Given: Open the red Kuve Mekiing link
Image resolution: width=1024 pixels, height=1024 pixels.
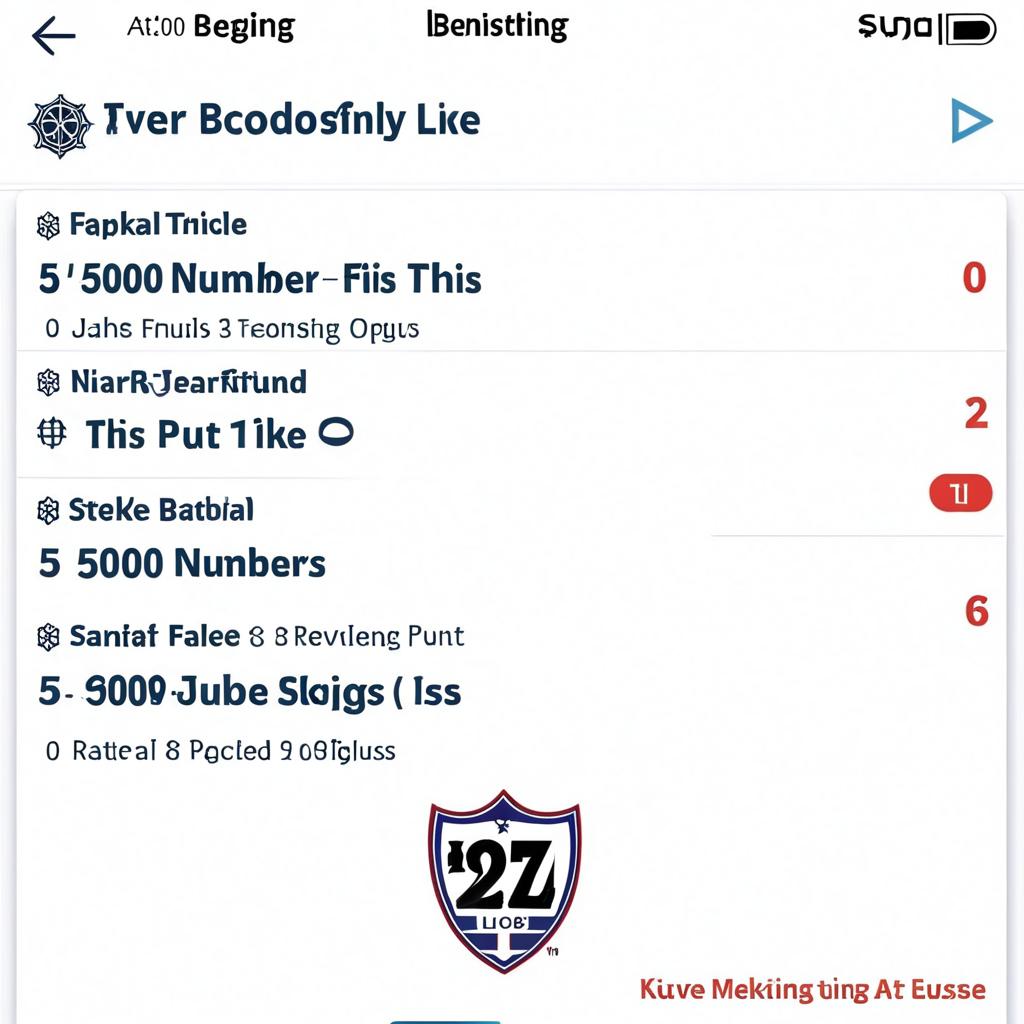Looking at the screenshot, I should click(x=812, y=990).
